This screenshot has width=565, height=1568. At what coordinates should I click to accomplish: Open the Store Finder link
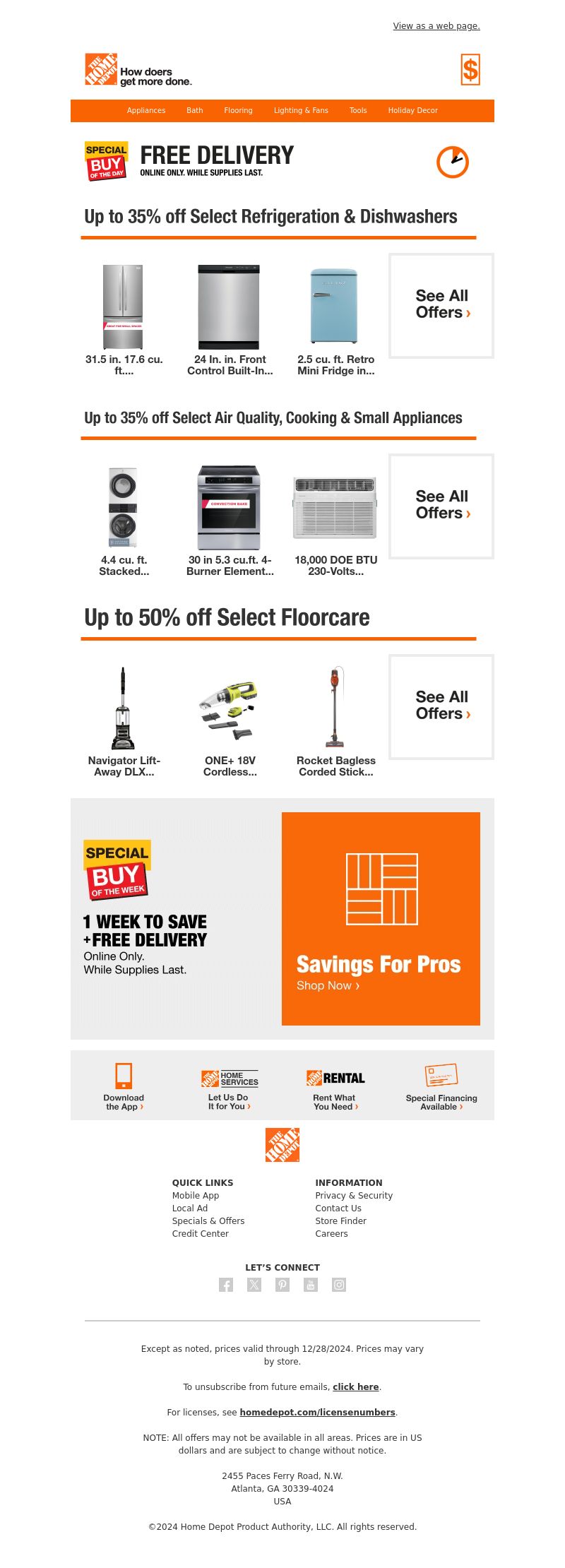[x=340, y=1220]
